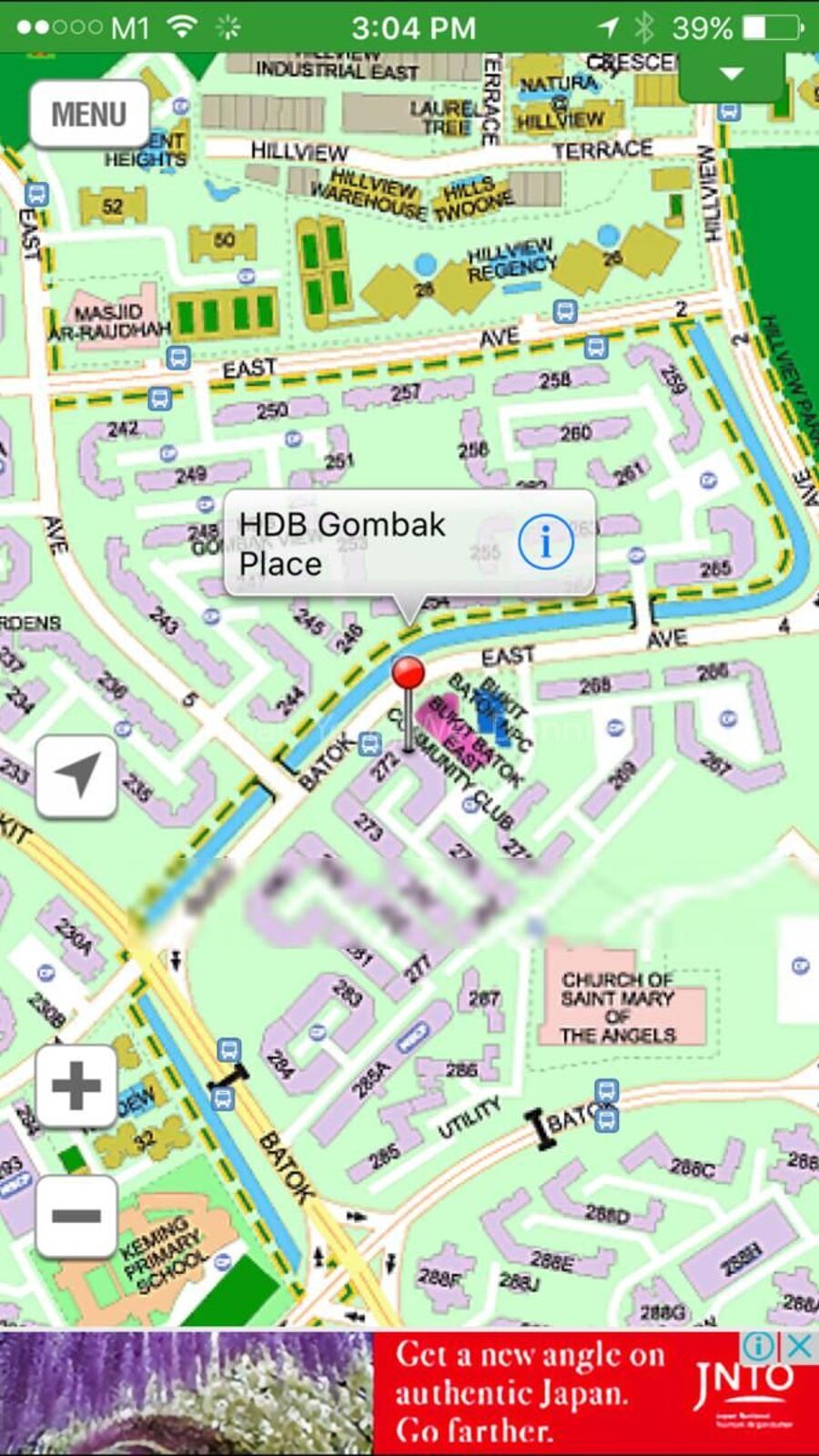View info for HDB Gombak Place
This screenshot has width=819, height=1456.
[545, 543]
